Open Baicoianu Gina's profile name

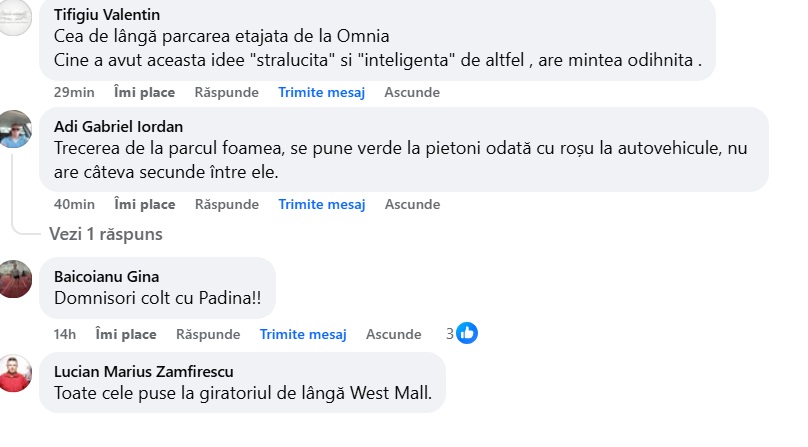click(x=105, y=276)
